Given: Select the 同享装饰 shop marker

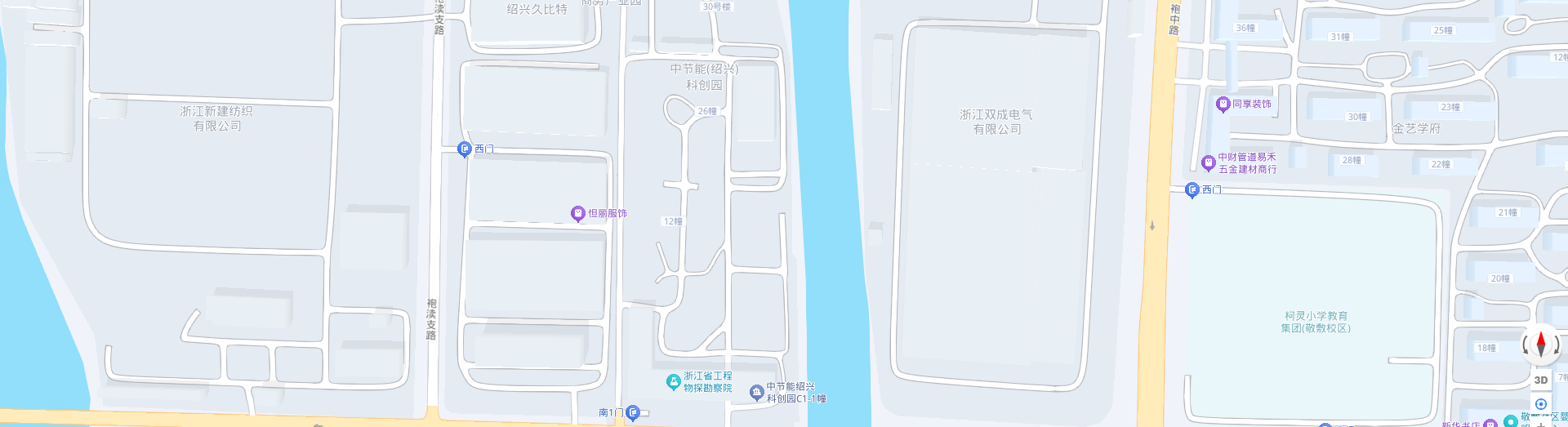Looking at the screenshot, I should point(1223,105).
